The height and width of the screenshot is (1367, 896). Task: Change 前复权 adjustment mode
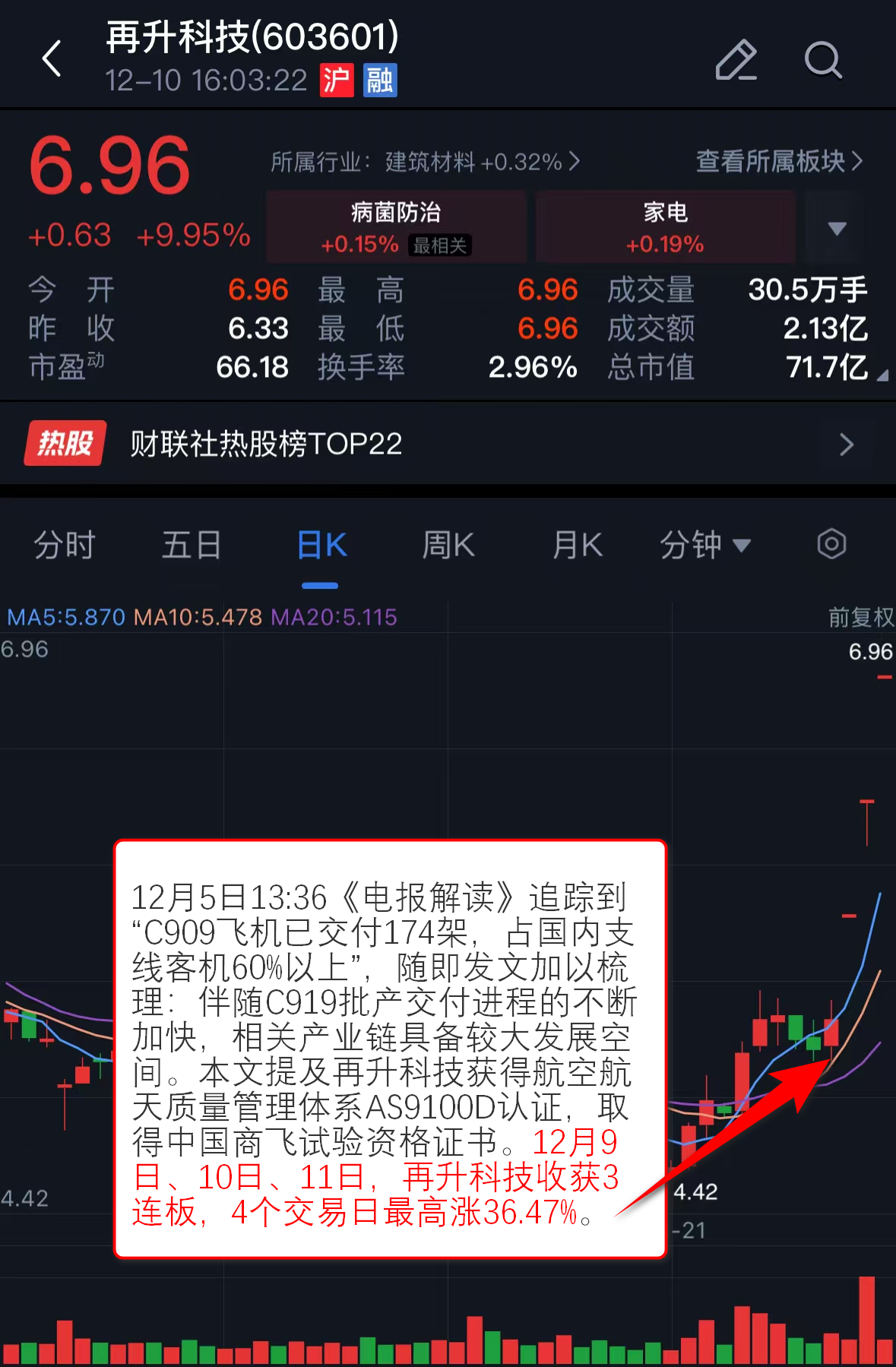pyautogui.click(x=860, y=617)
